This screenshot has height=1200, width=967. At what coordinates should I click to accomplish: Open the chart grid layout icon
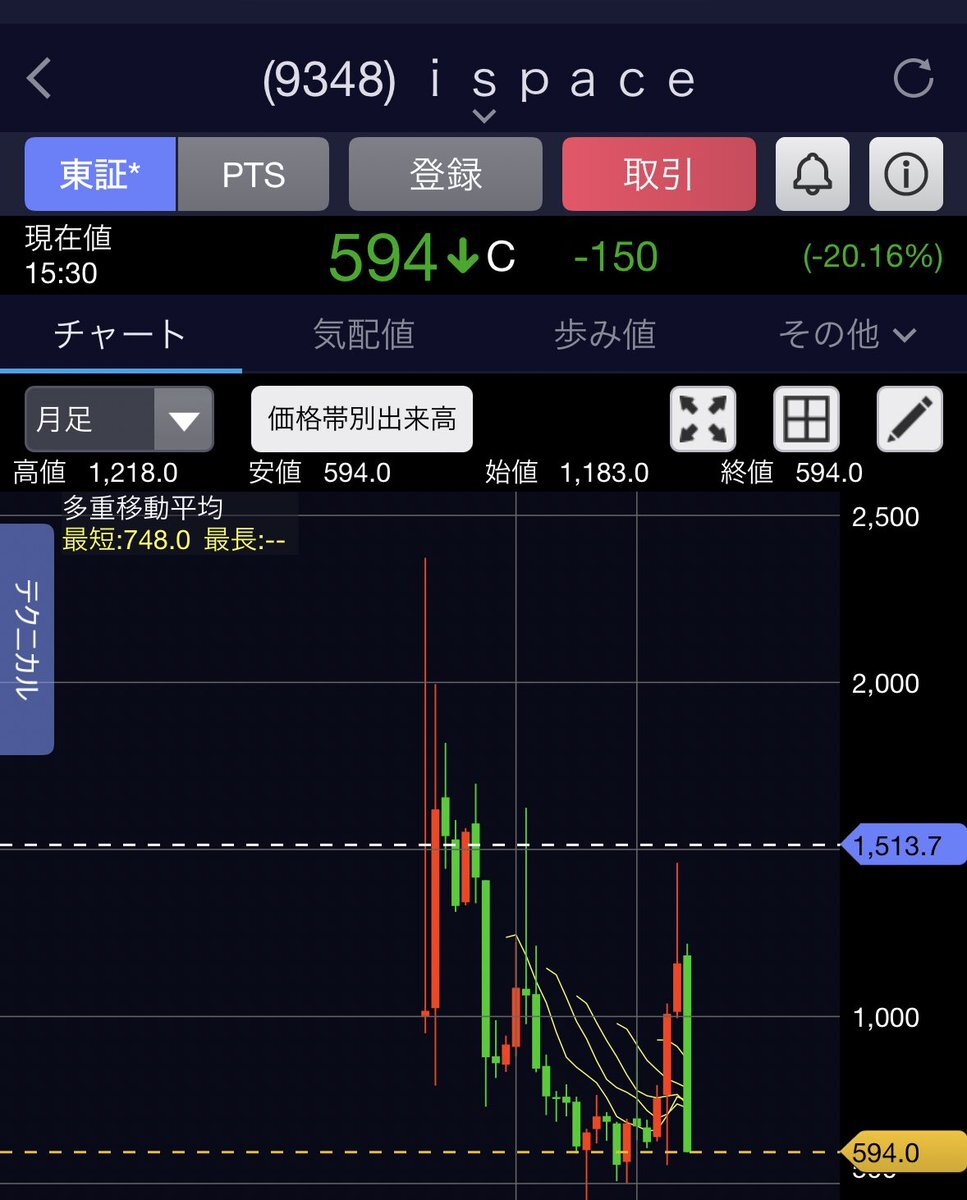[x=806, y=419]
